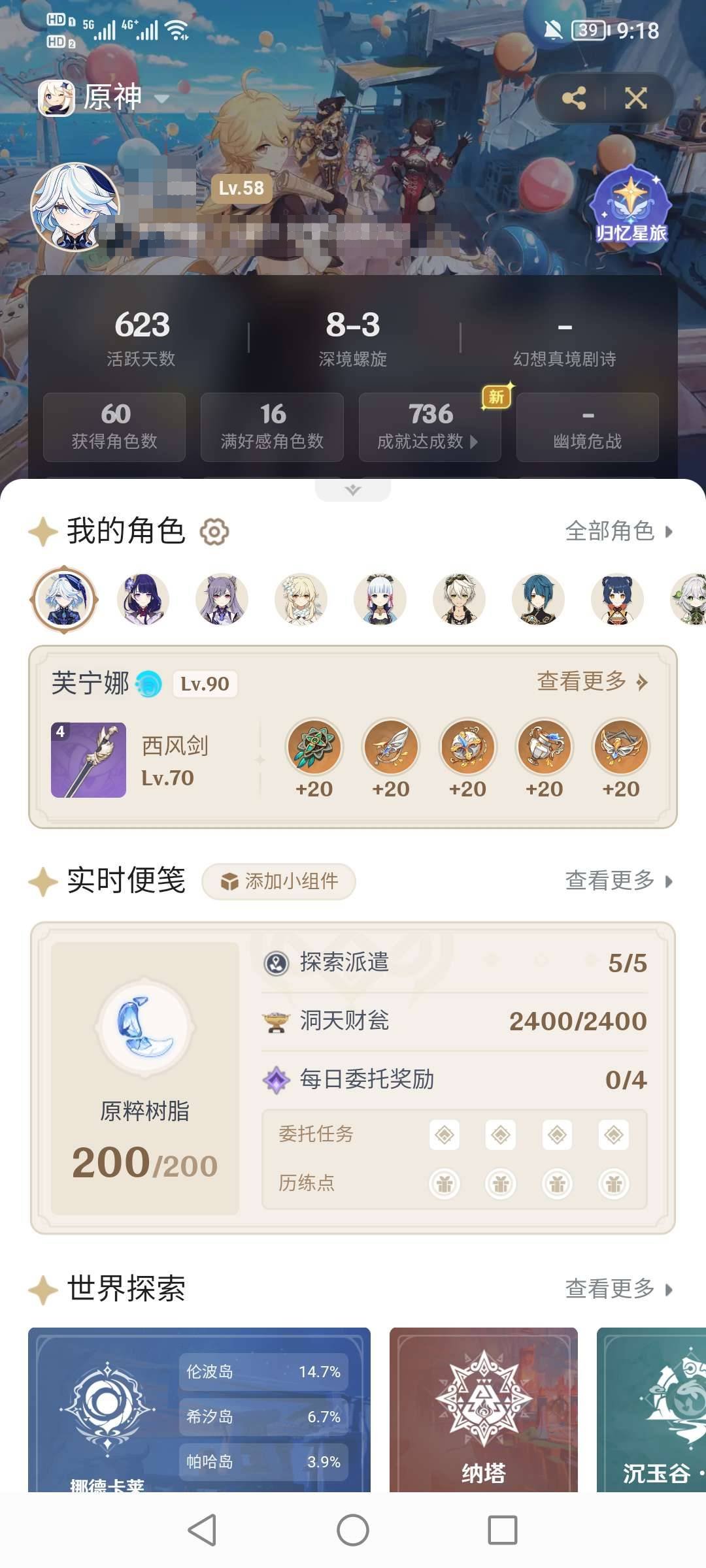Collapse the stats panel via downward chevron
This screenshot has width=706, height=1568.
tap(352, 488)
